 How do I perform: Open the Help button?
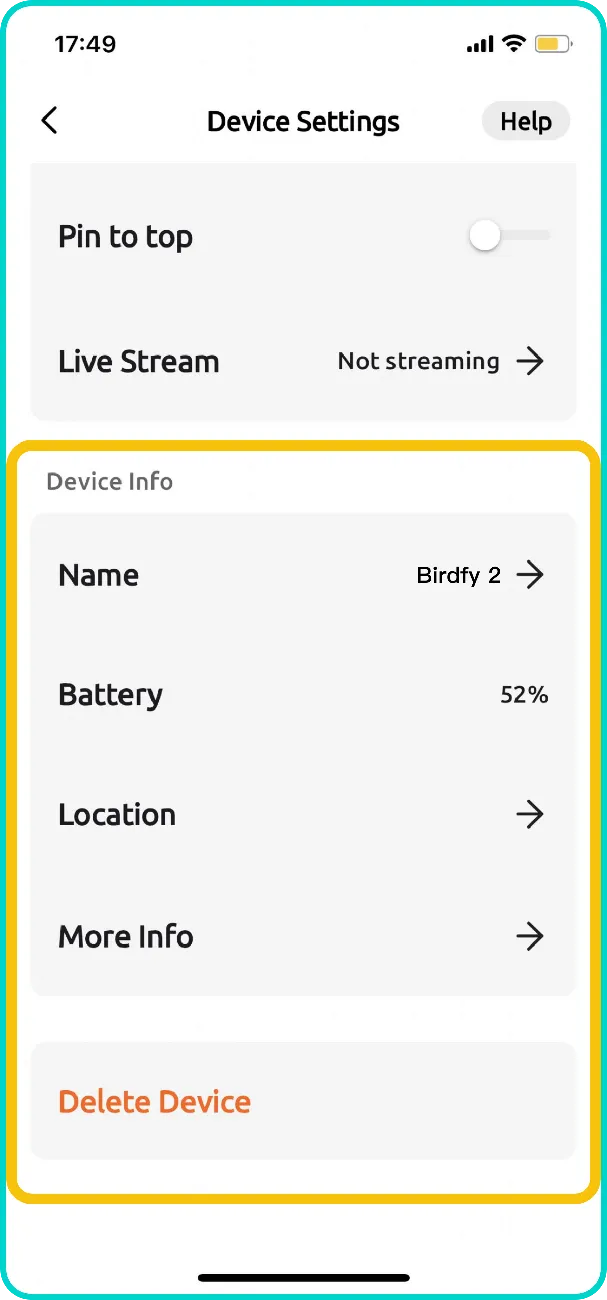(x=525, y=121)
